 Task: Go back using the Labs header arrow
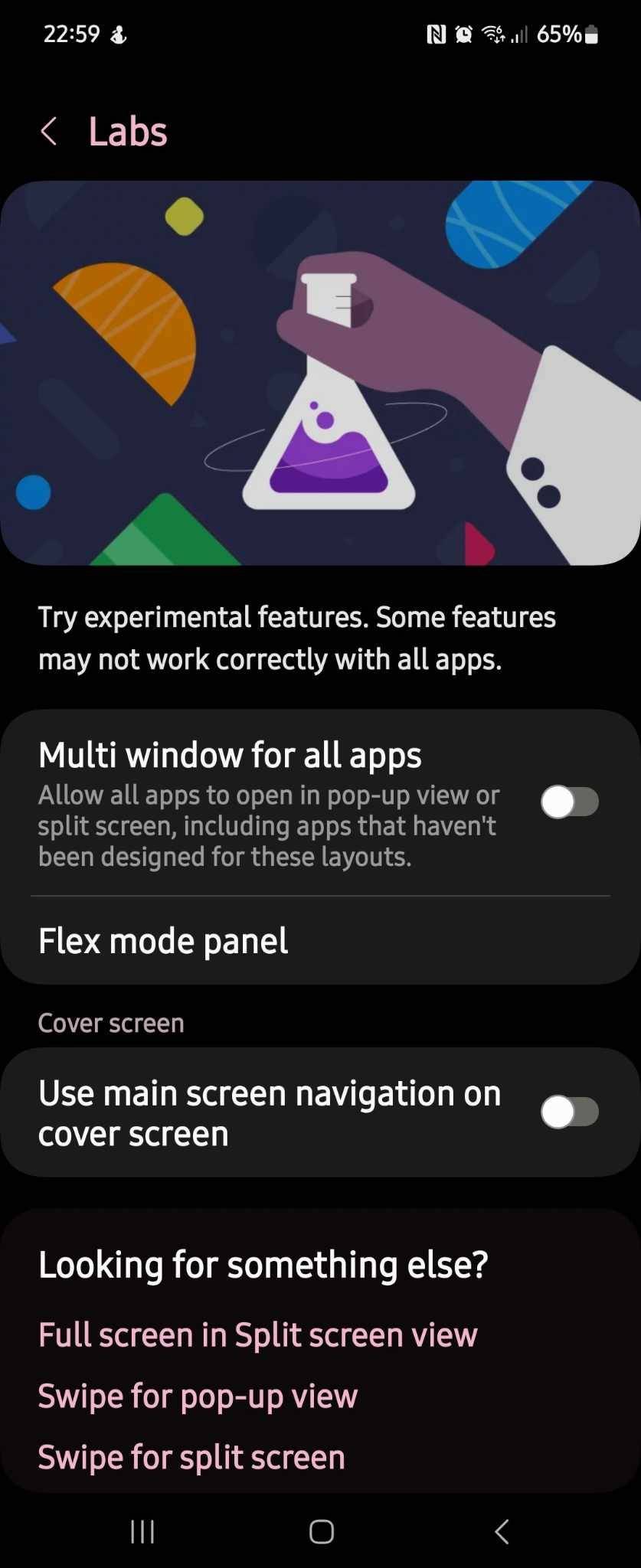tap(49, 130)
